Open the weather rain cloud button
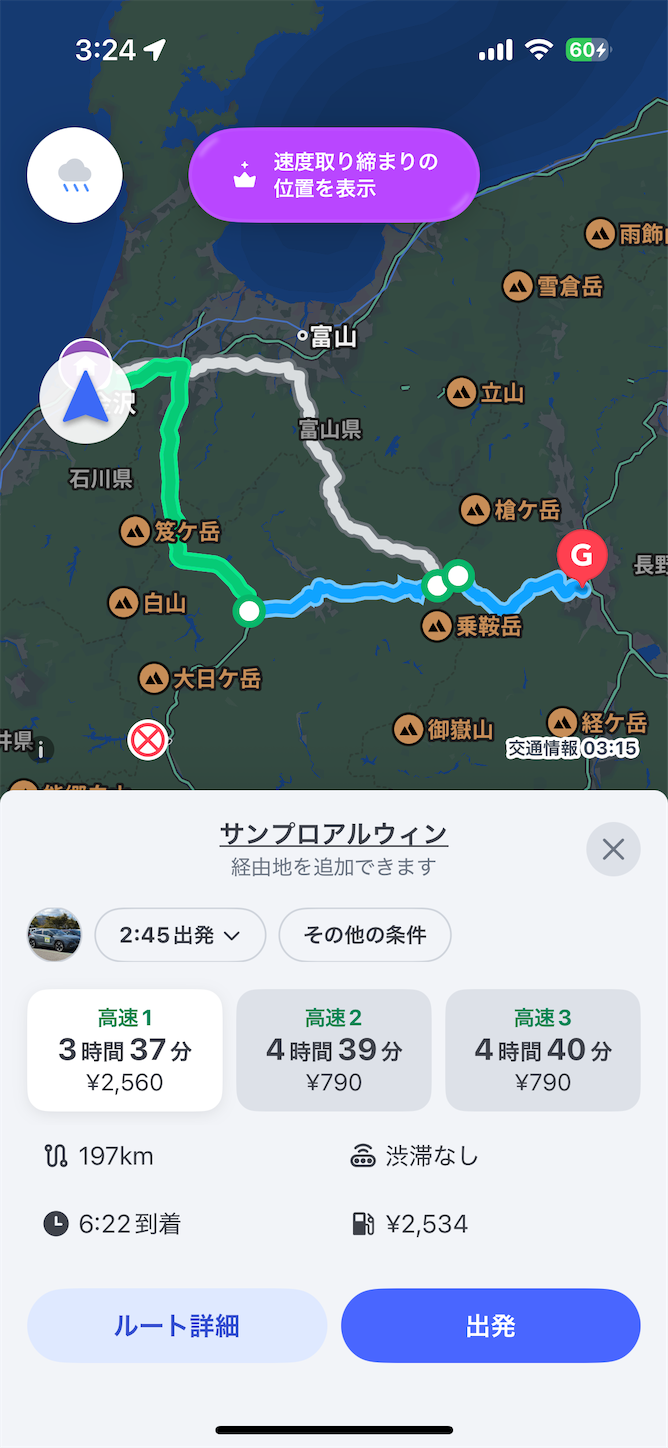This screenshot has height=1448, width=668. tap(75, 176)
